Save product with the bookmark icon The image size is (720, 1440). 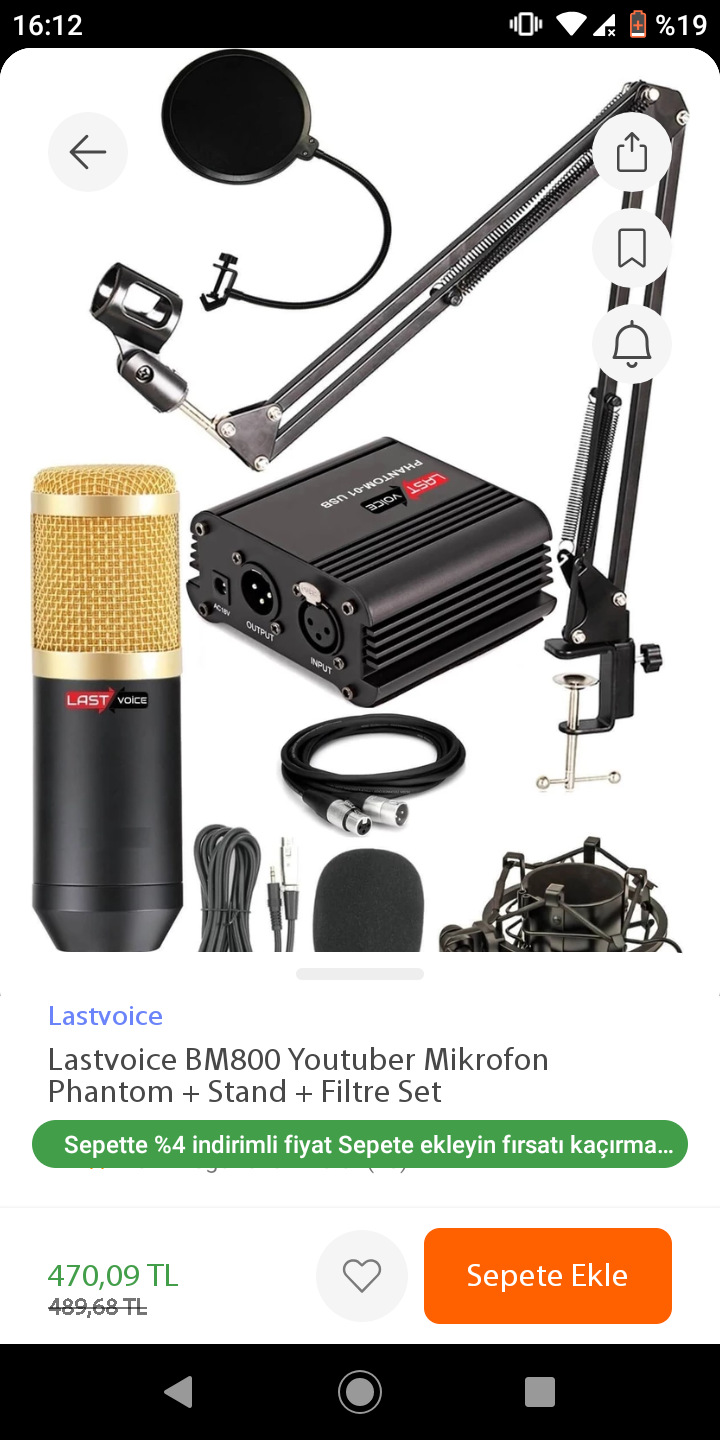click(x=631, y=248)
